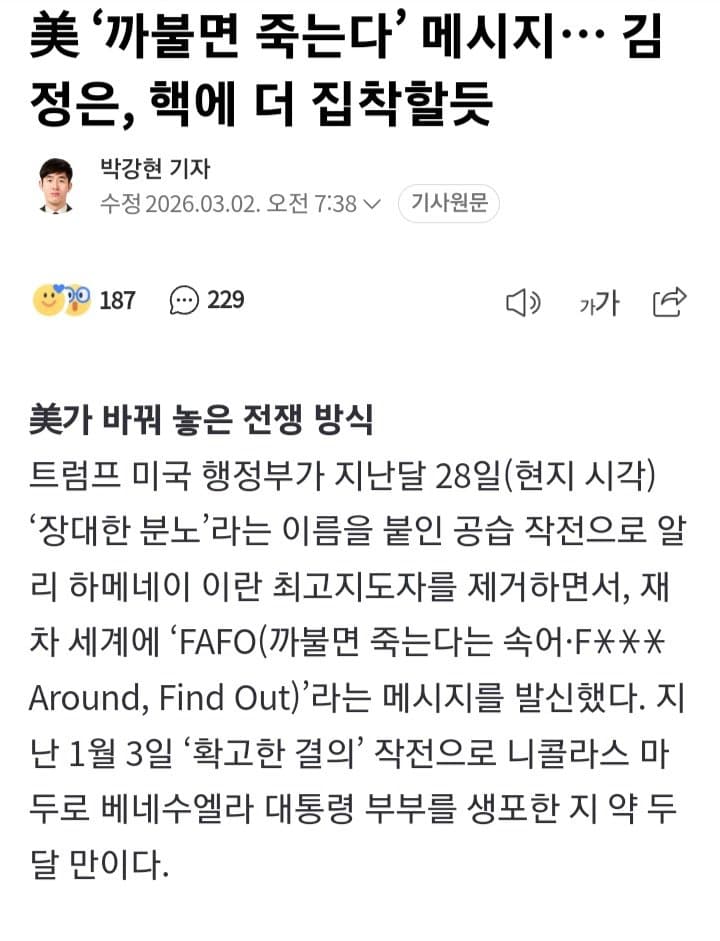Share this article
Image resolution: width=720 pixels, height=941 pixels.
668,302
